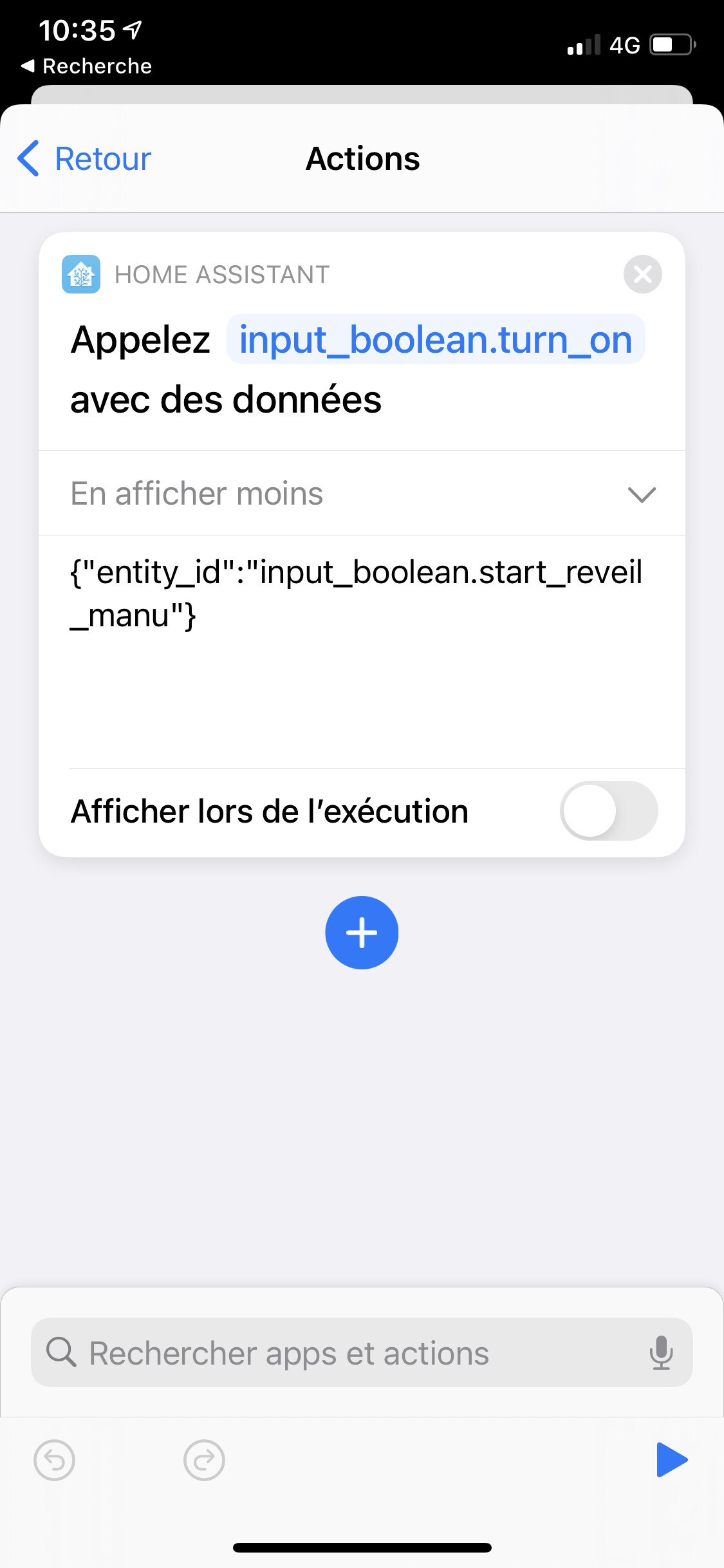
Task: Redo the last change
Action: [204, 1460]
